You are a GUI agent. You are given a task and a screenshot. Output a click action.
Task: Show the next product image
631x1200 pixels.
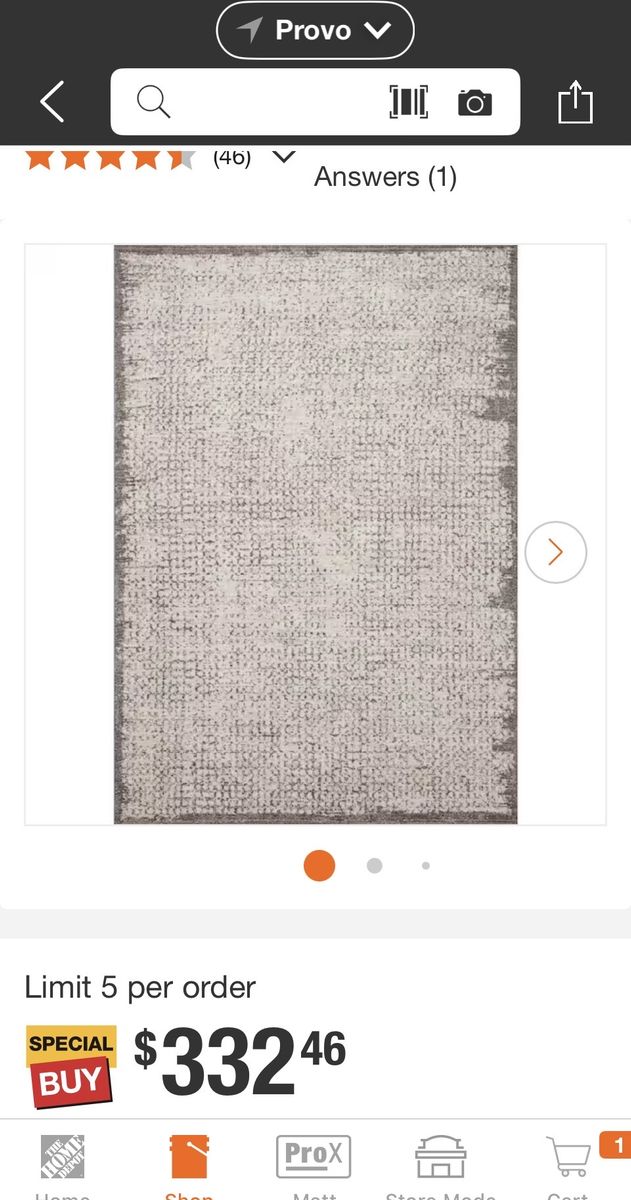[555, 551]
